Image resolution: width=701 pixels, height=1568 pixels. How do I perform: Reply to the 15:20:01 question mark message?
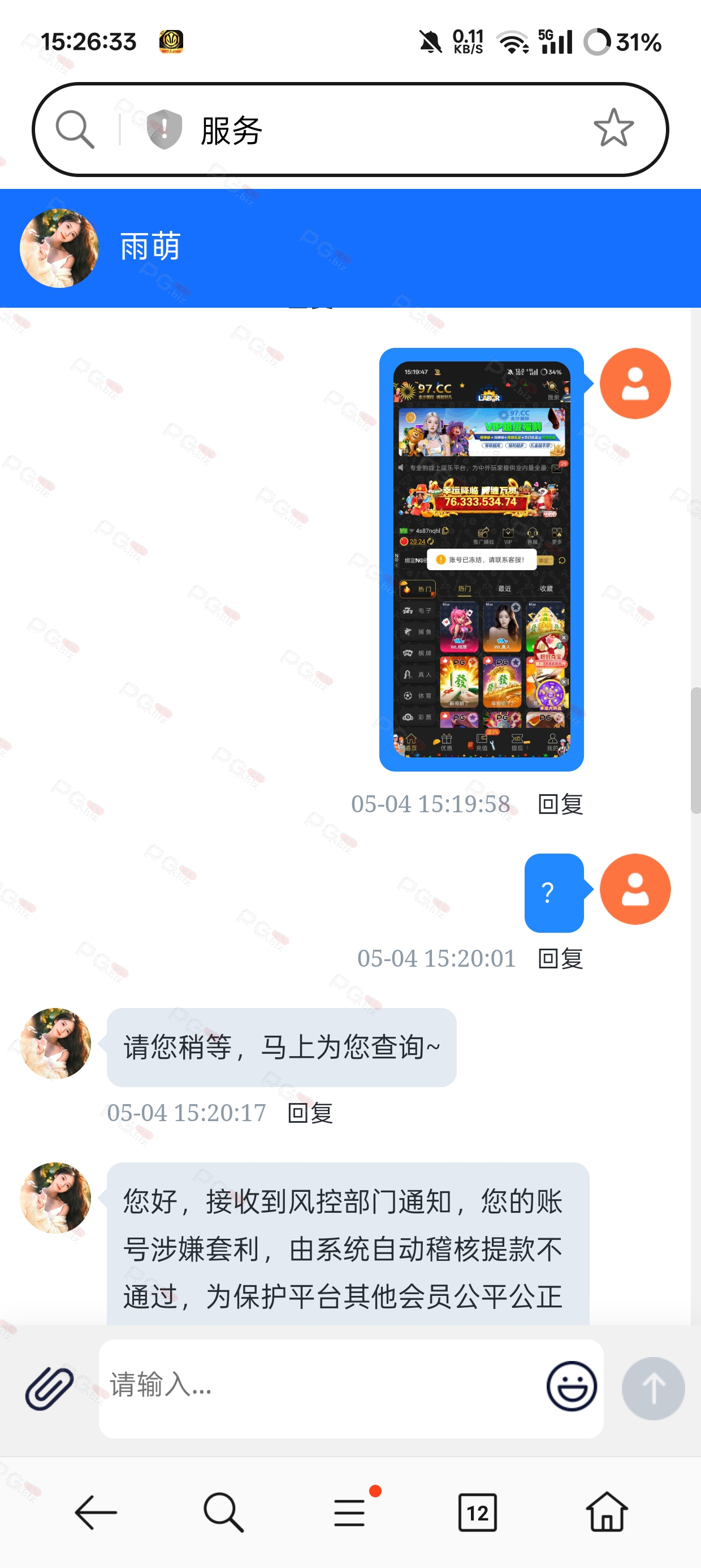560,959
